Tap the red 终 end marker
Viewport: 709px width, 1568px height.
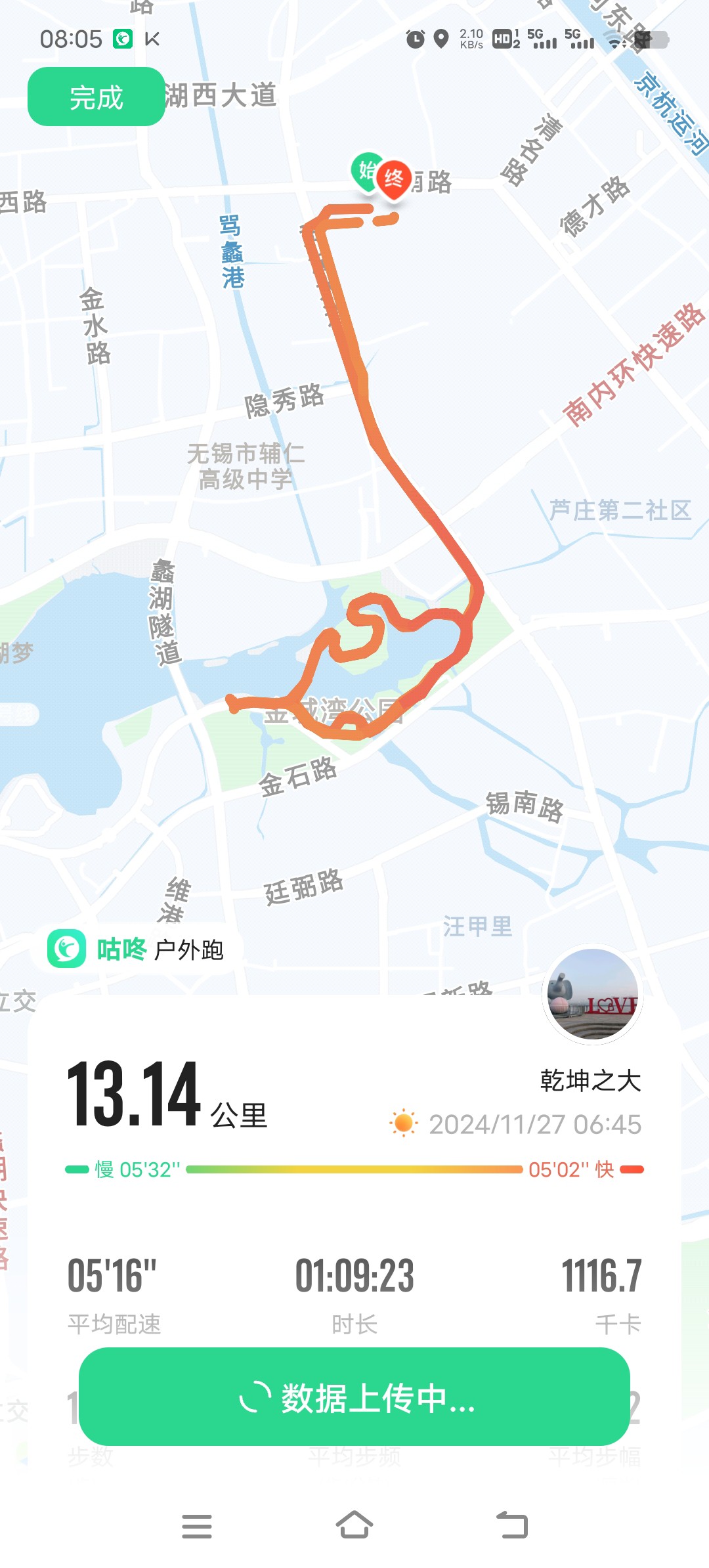coord(393,179)
